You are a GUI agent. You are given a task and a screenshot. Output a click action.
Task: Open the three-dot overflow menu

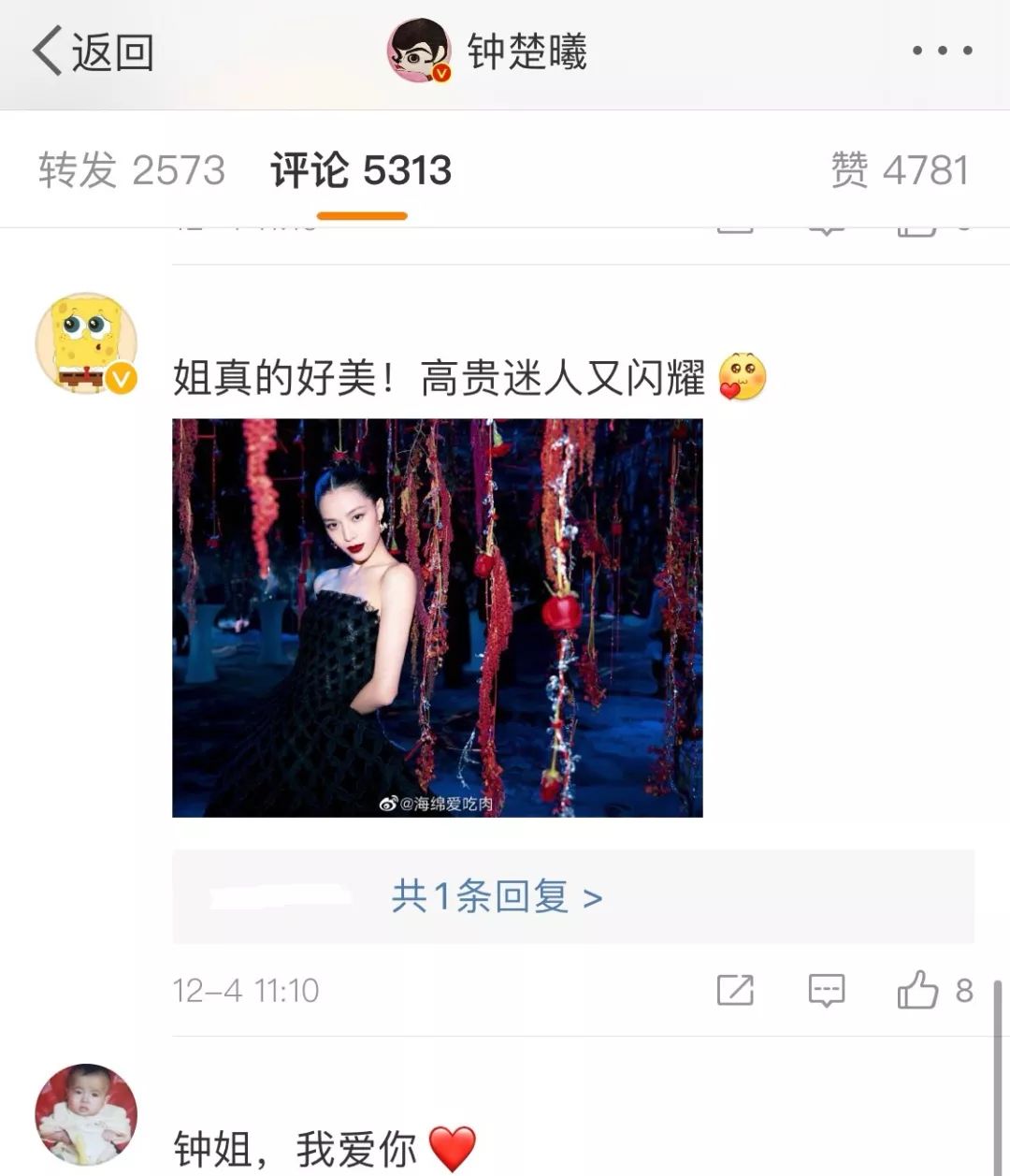942,51
